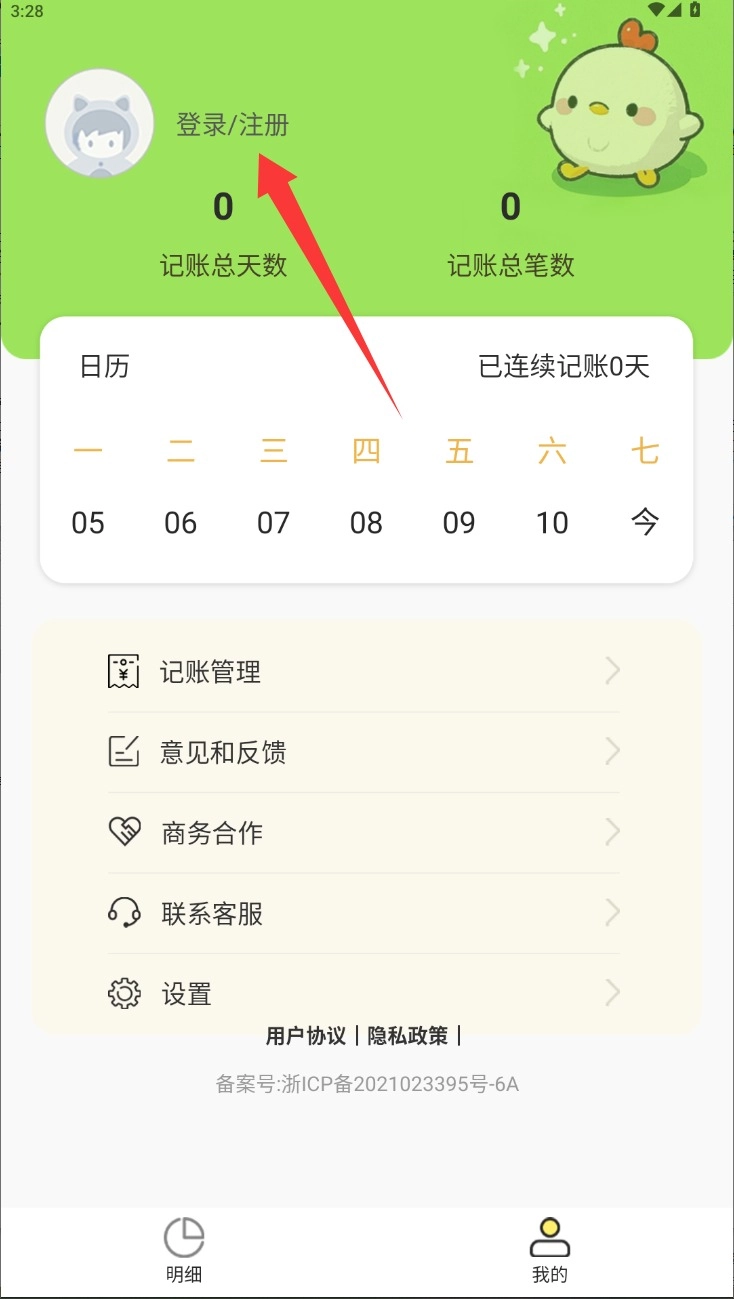Open 意见和反馈 feedback row
The height and width of the screenshot is (1299, 734).
364,752
